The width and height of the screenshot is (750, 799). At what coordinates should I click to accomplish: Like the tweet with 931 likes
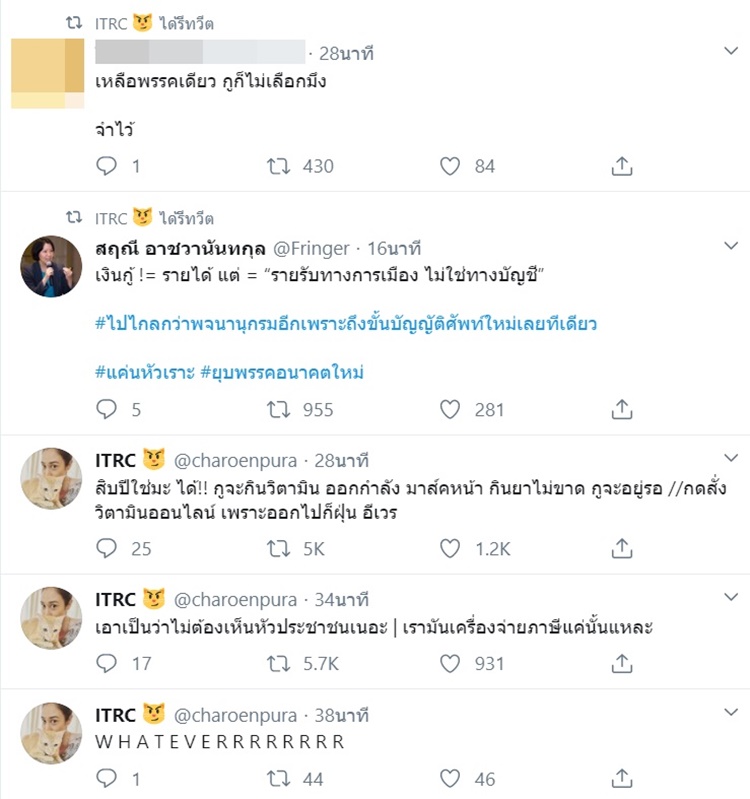tap(450, 663)
